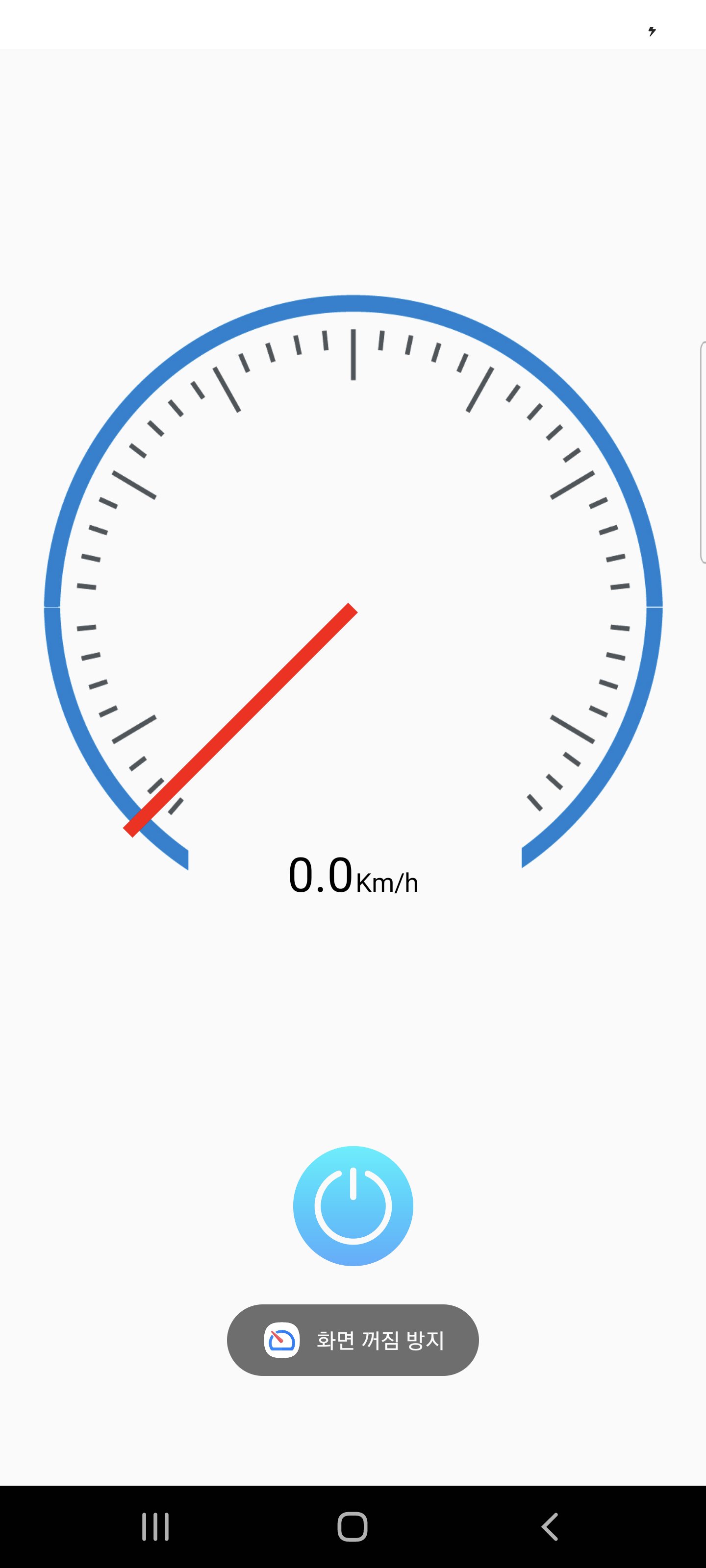Tap the charging bolt icon in the status bar

point(653,32)
